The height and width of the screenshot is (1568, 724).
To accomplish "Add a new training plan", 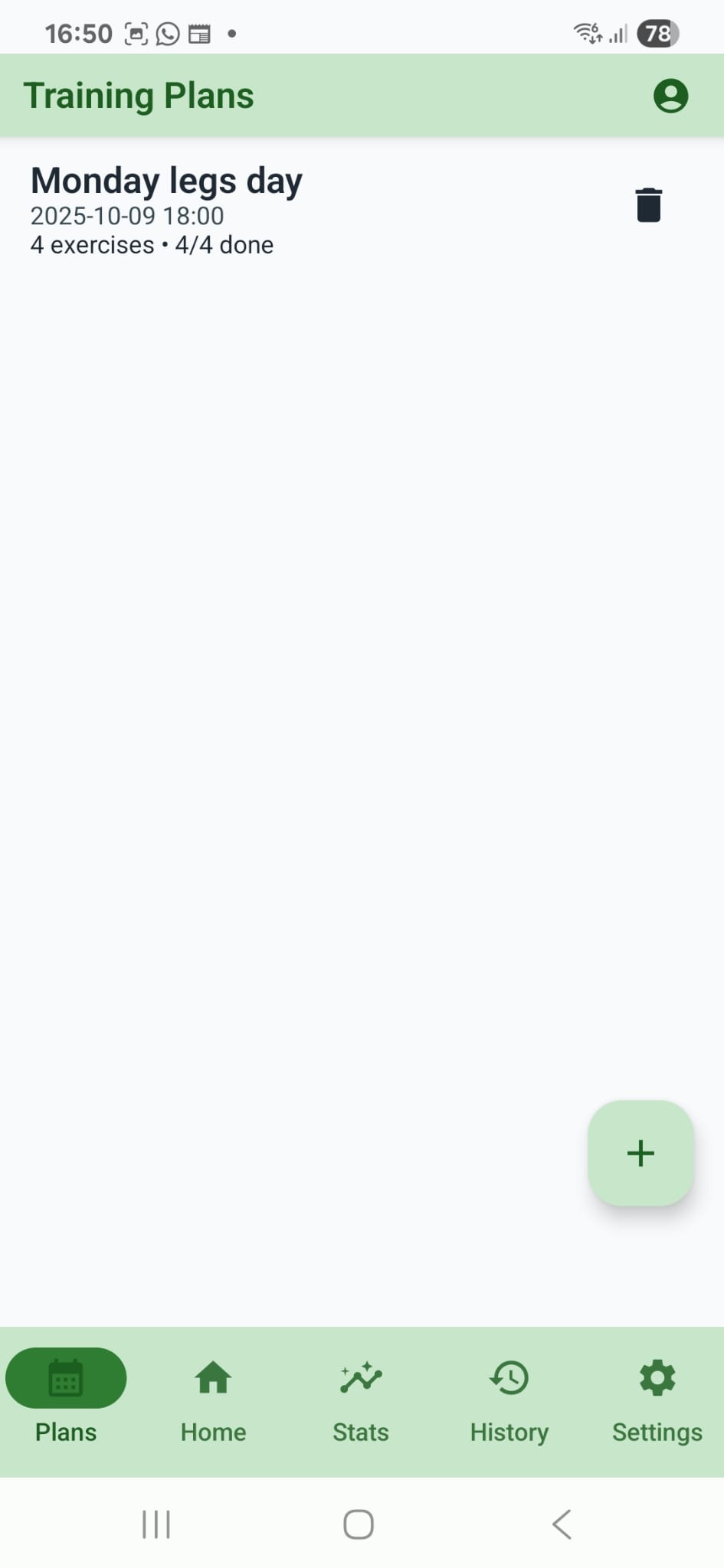I will pyautogui.click(x=640, y=1153).
